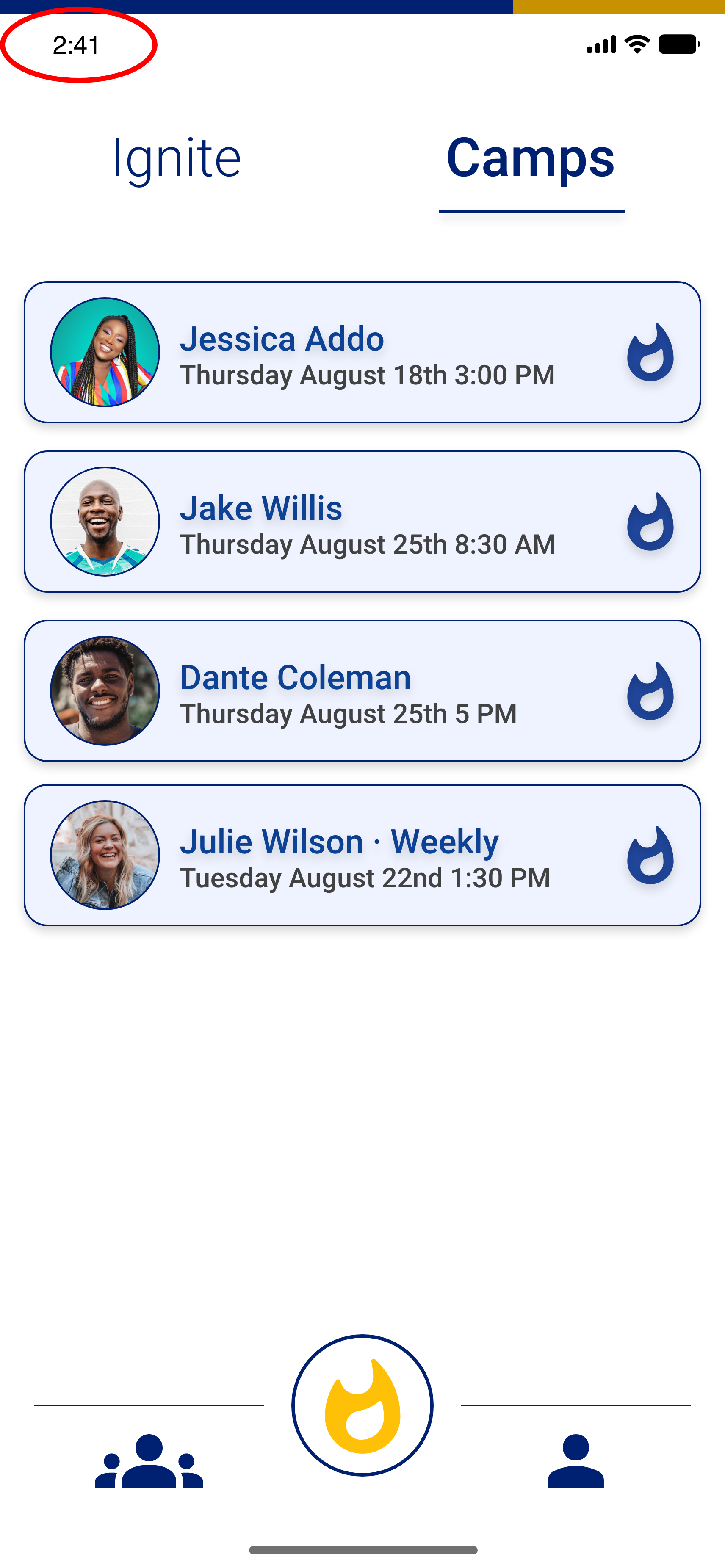Tap the flame icon on Jake Willis's card

tap(650, 522)
